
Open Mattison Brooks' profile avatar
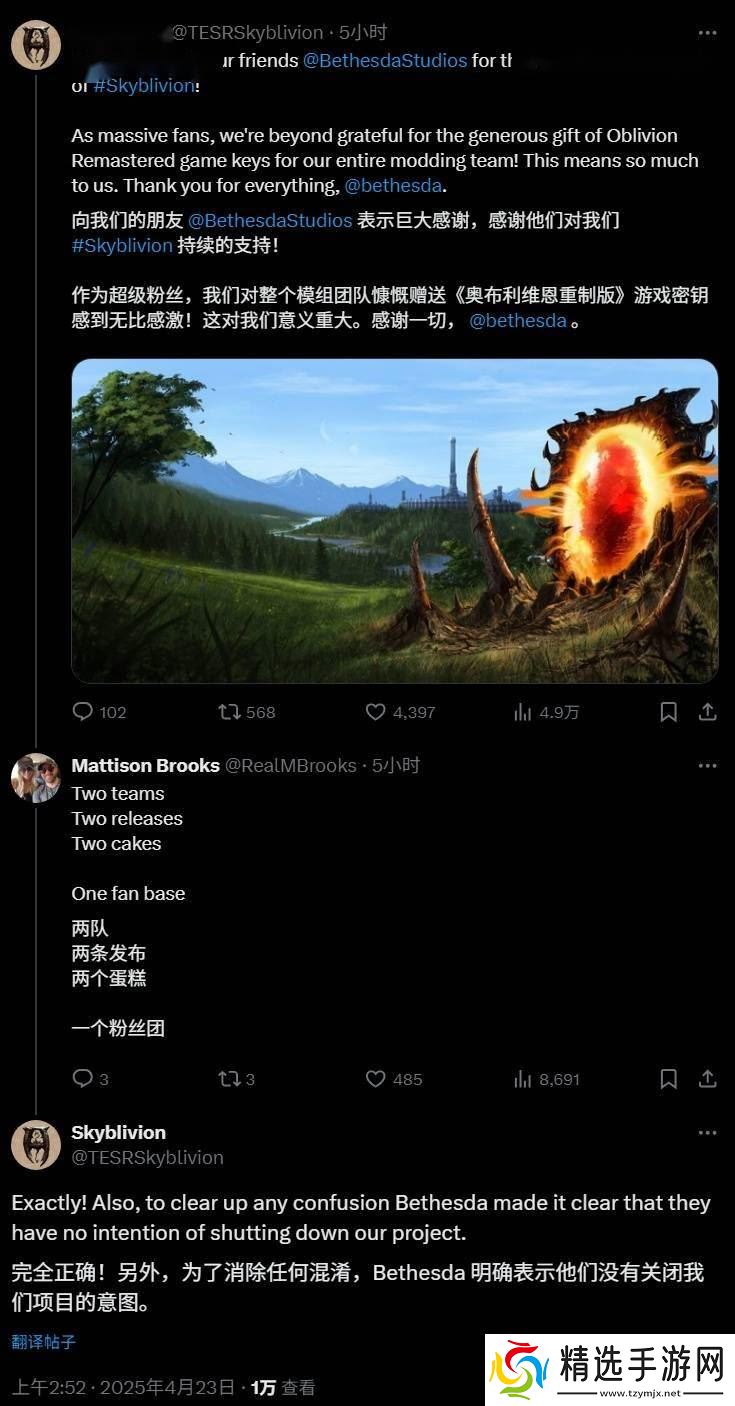[36, 778]
